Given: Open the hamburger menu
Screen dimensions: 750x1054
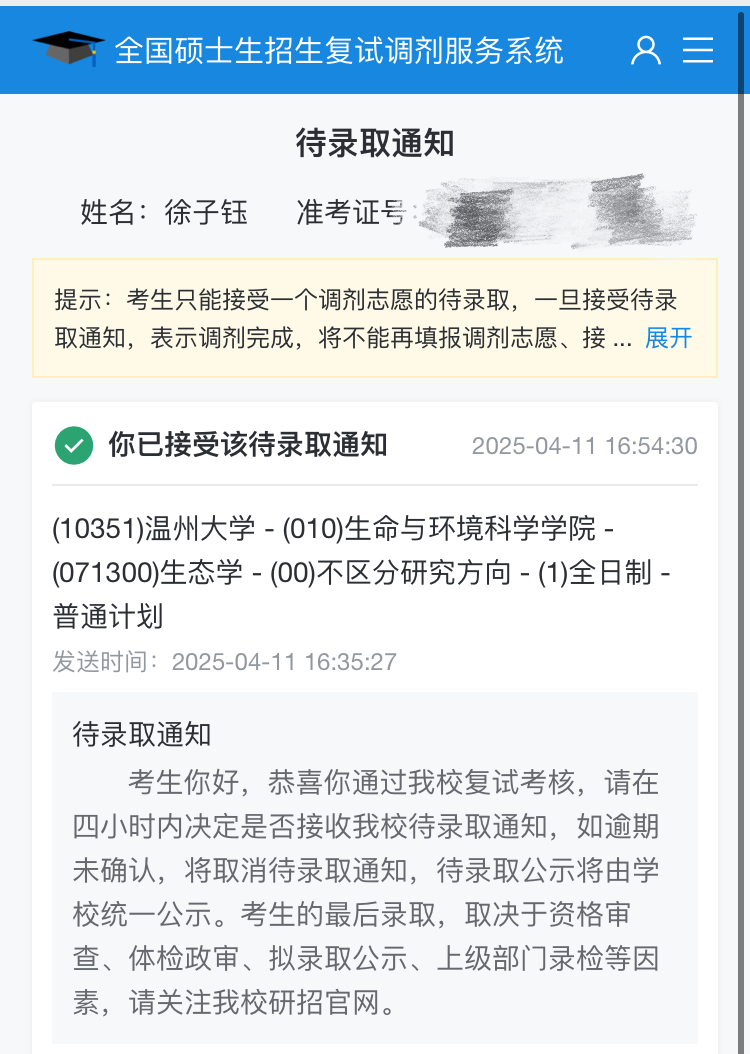Looking at the screenshot, I should [698, 50].
